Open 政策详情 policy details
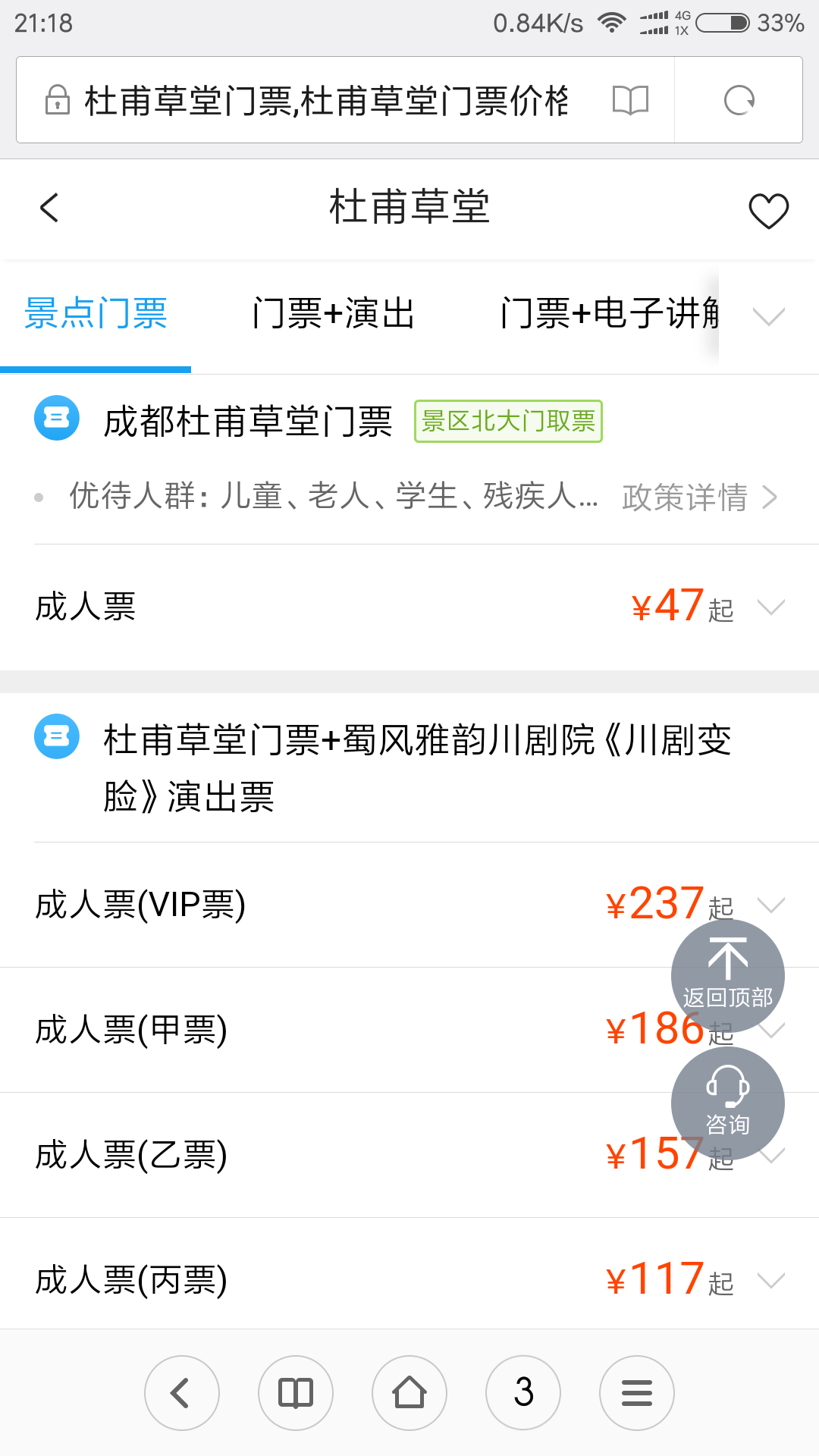 click(x=699, y=497)
